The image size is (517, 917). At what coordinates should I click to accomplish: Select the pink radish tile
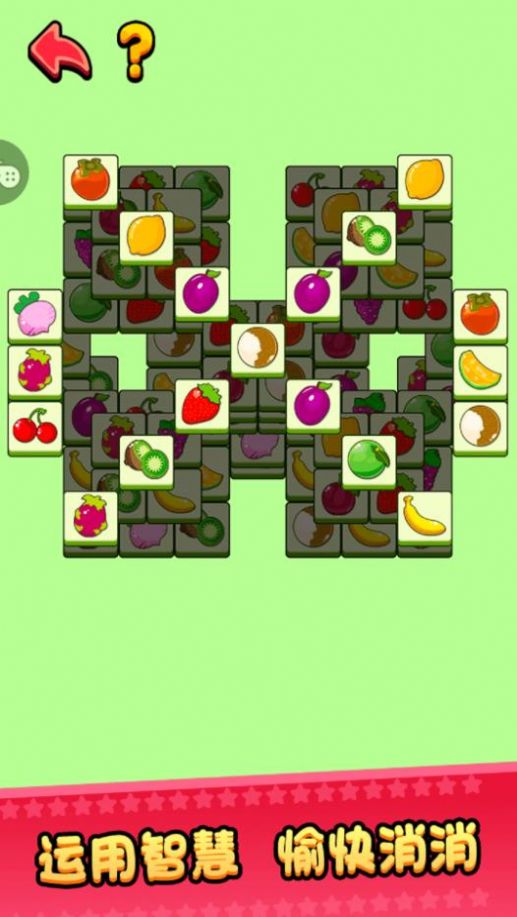coord(35,316)
